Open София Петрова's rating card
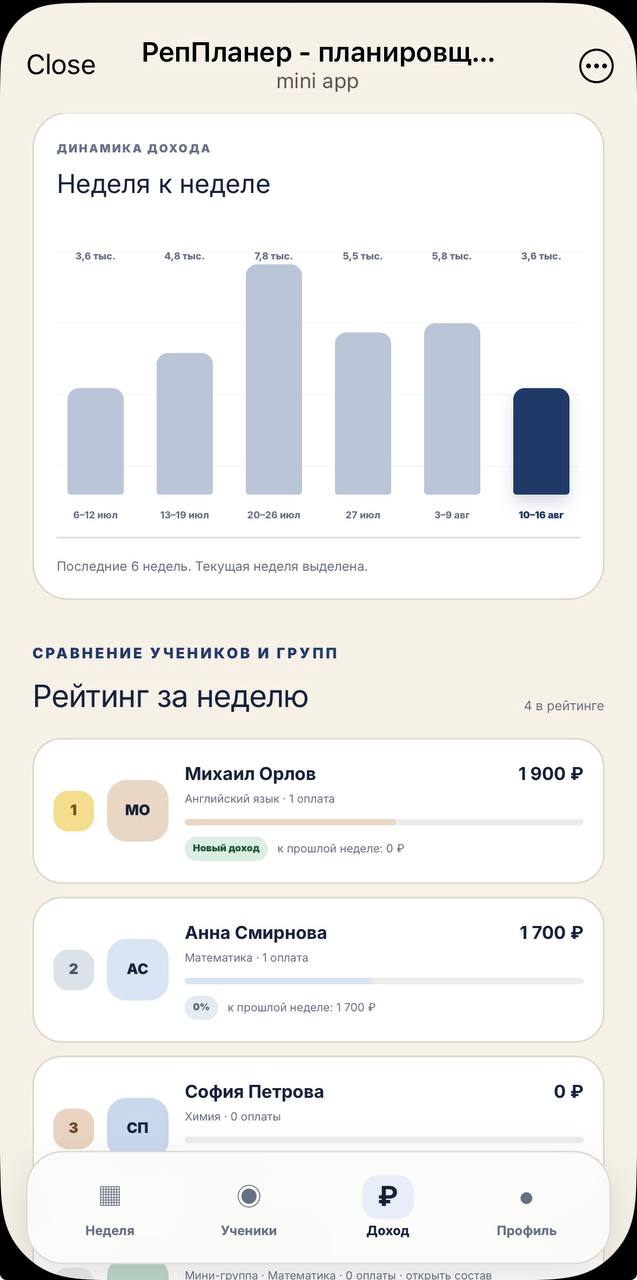Viewport: 637px width, 1280px height. pos(318,1105)
